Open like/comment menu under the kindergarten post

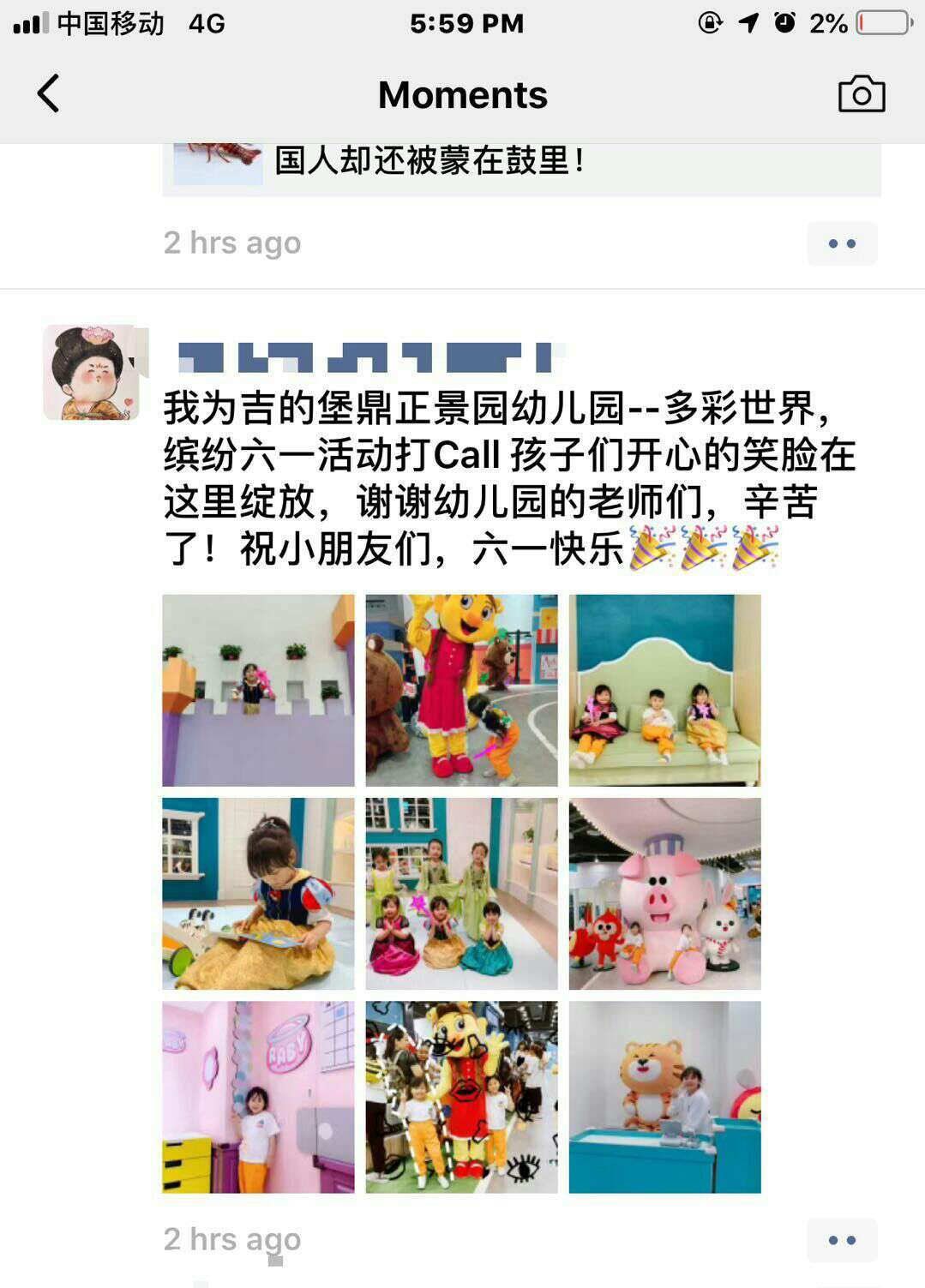coord(842,1240)
